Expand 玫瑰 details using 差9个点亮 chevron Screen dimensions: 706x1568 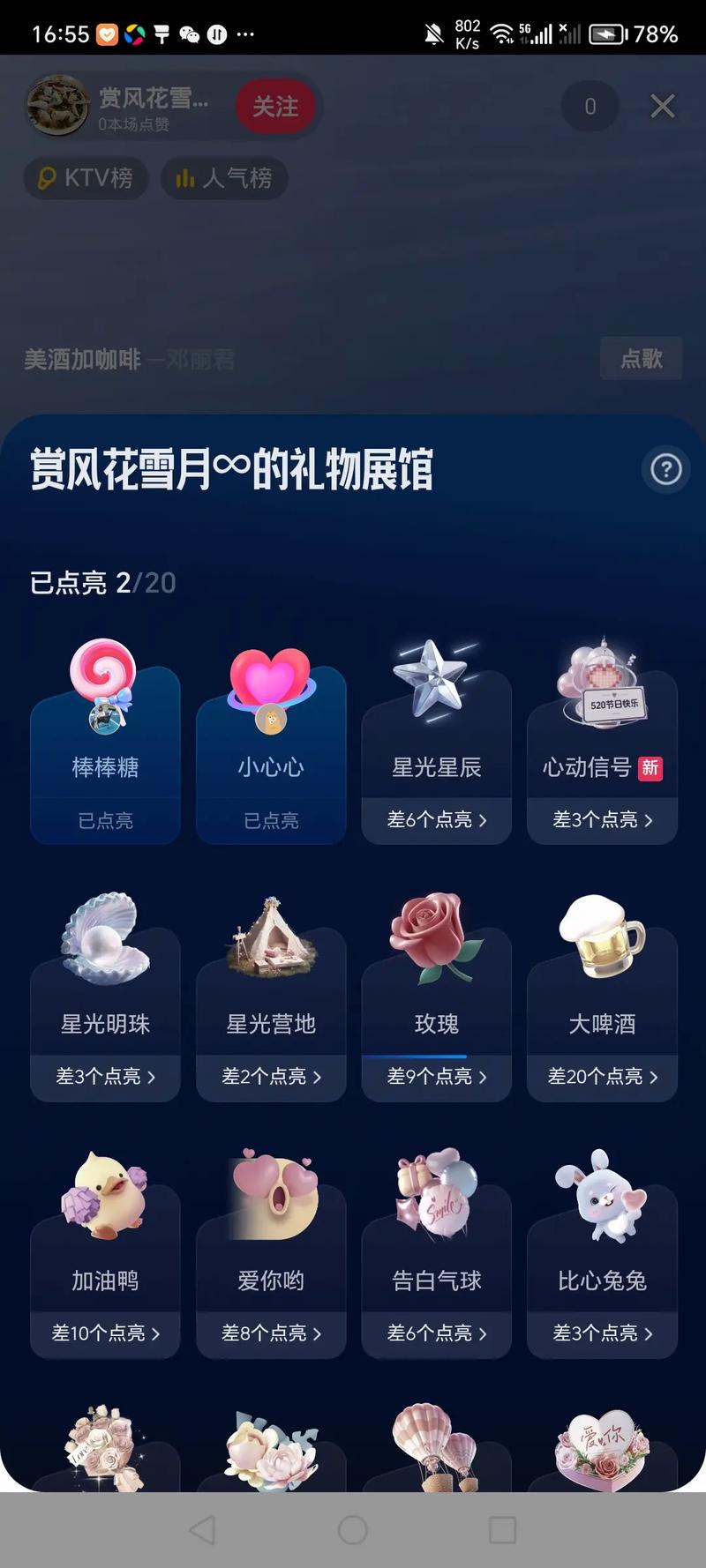(x=436, y=1077)
